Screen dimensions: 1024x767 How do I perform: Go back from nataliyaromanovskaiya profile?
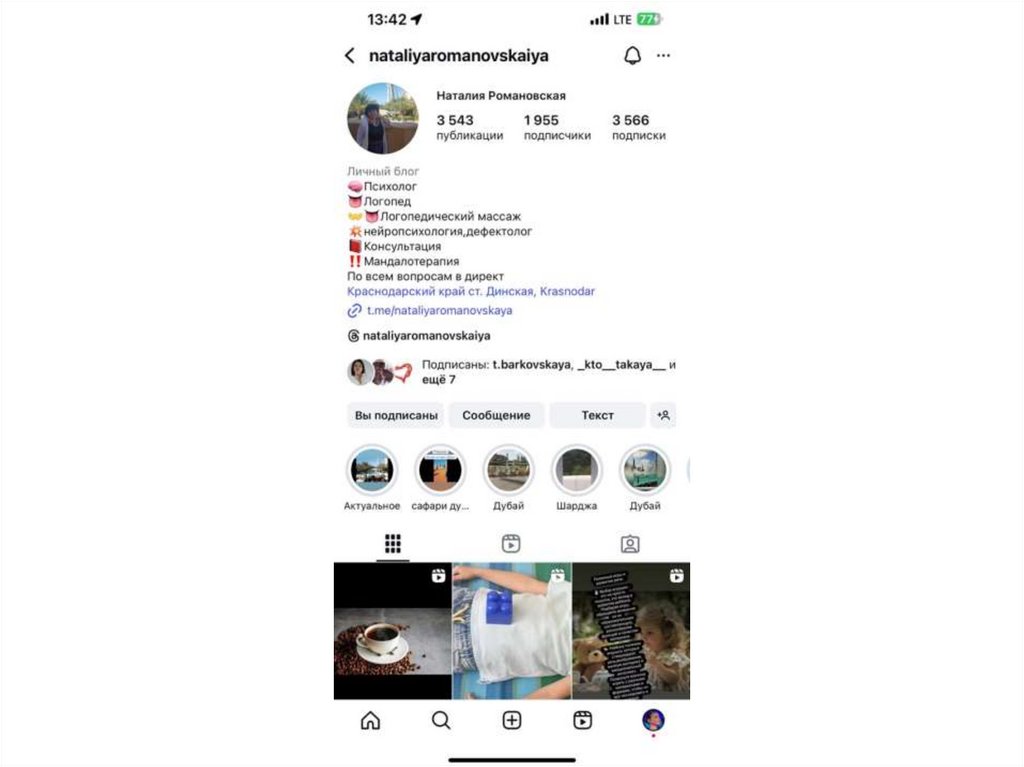[x=349, y=56]
